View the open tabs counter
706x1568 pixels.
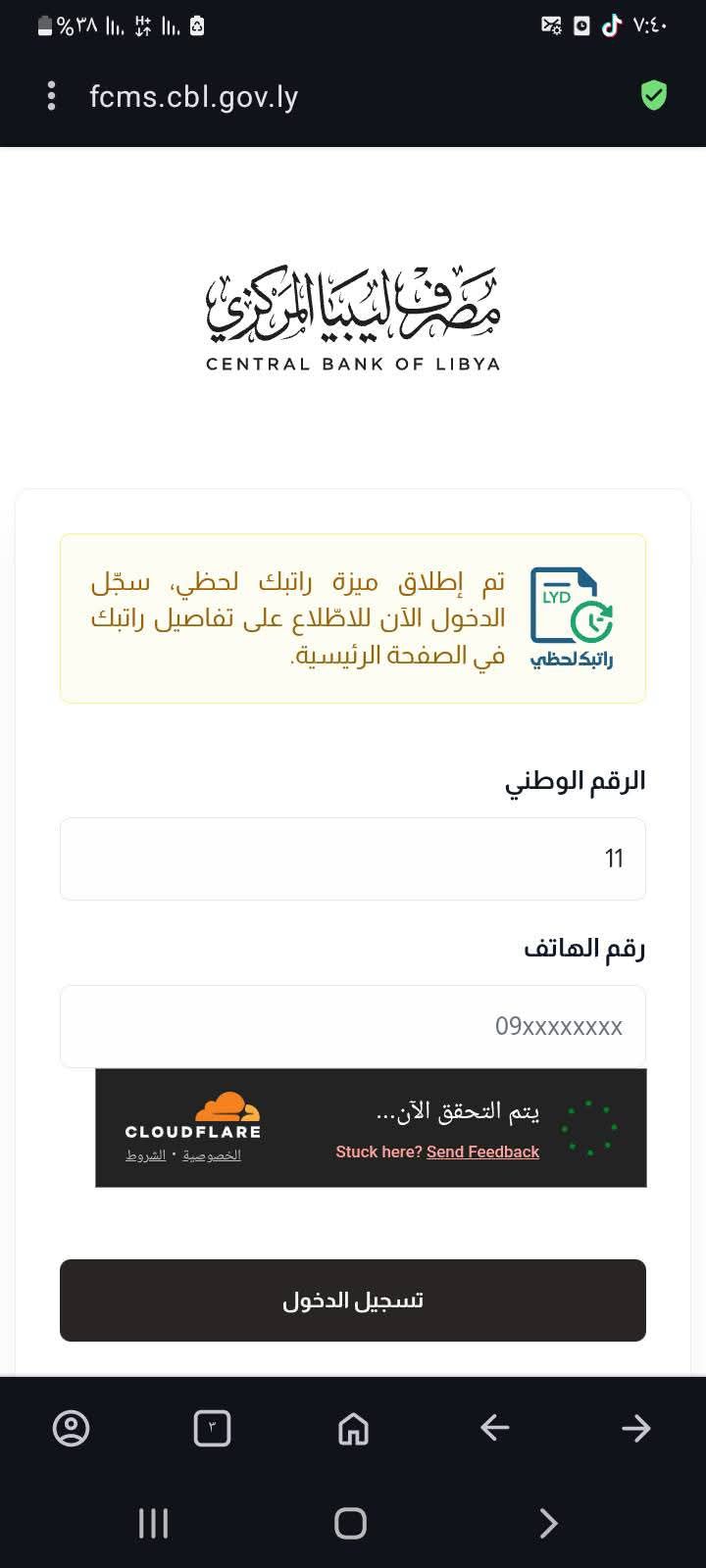tap(212, 1428)
